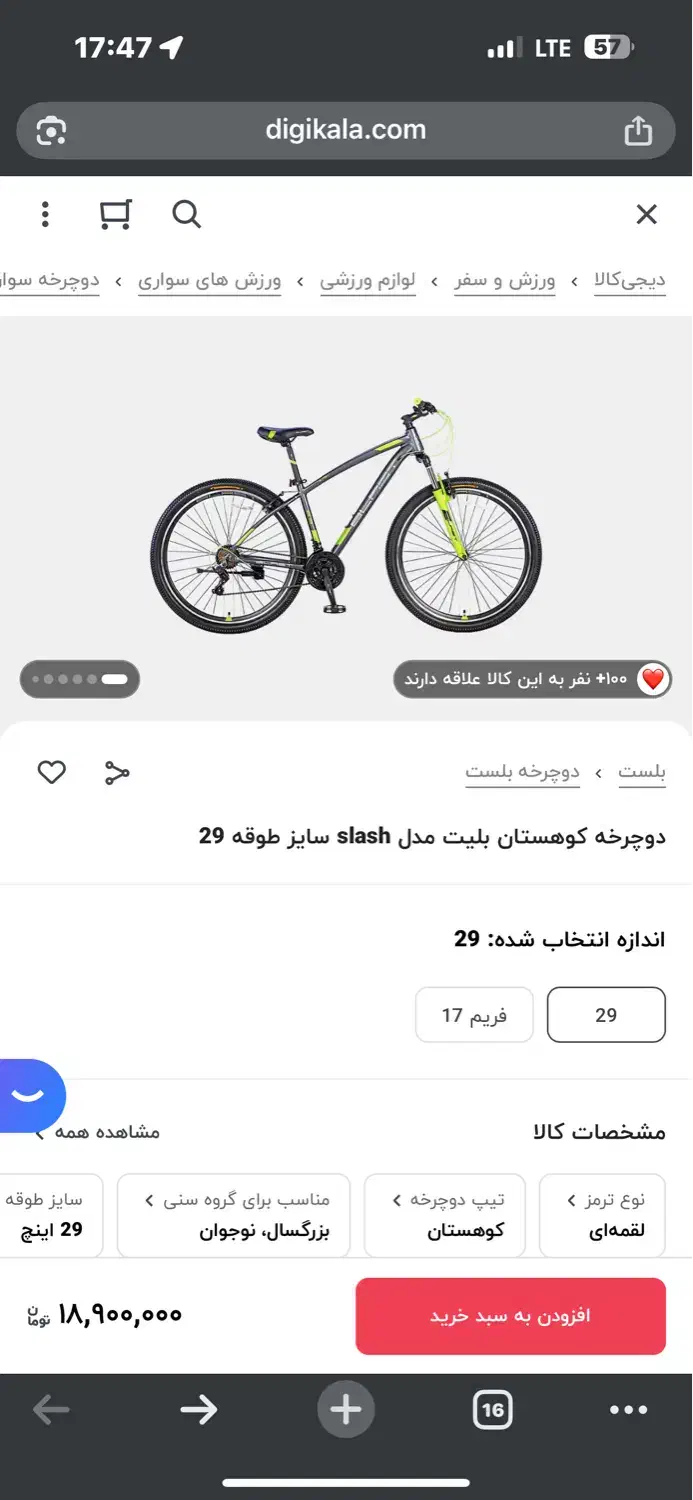Tap افزودن به سبد خرید button
Screen dimensions: 693x1500
(510, 1316)
